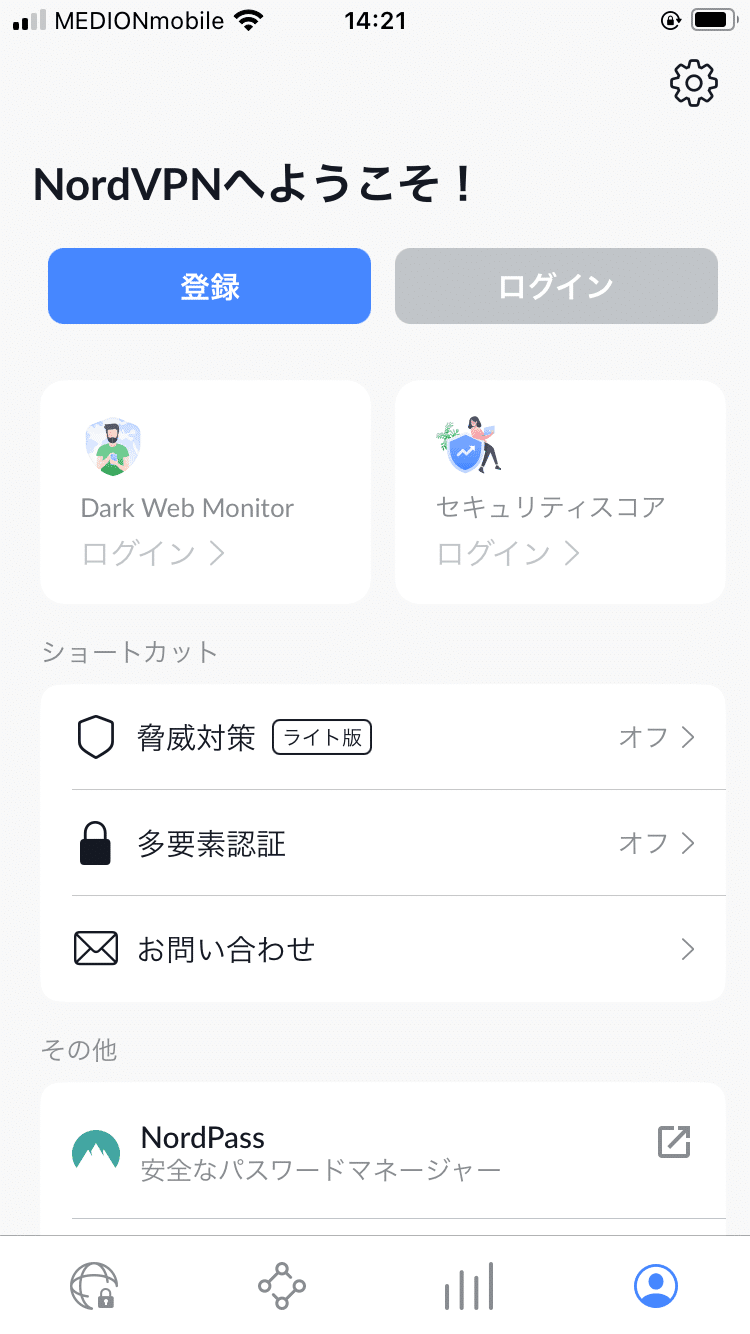This screenshot has width=750, height=1334.
Task: Expand the お問い合わせ chevron
Action: pyautogui.click(x=689, y=948)
